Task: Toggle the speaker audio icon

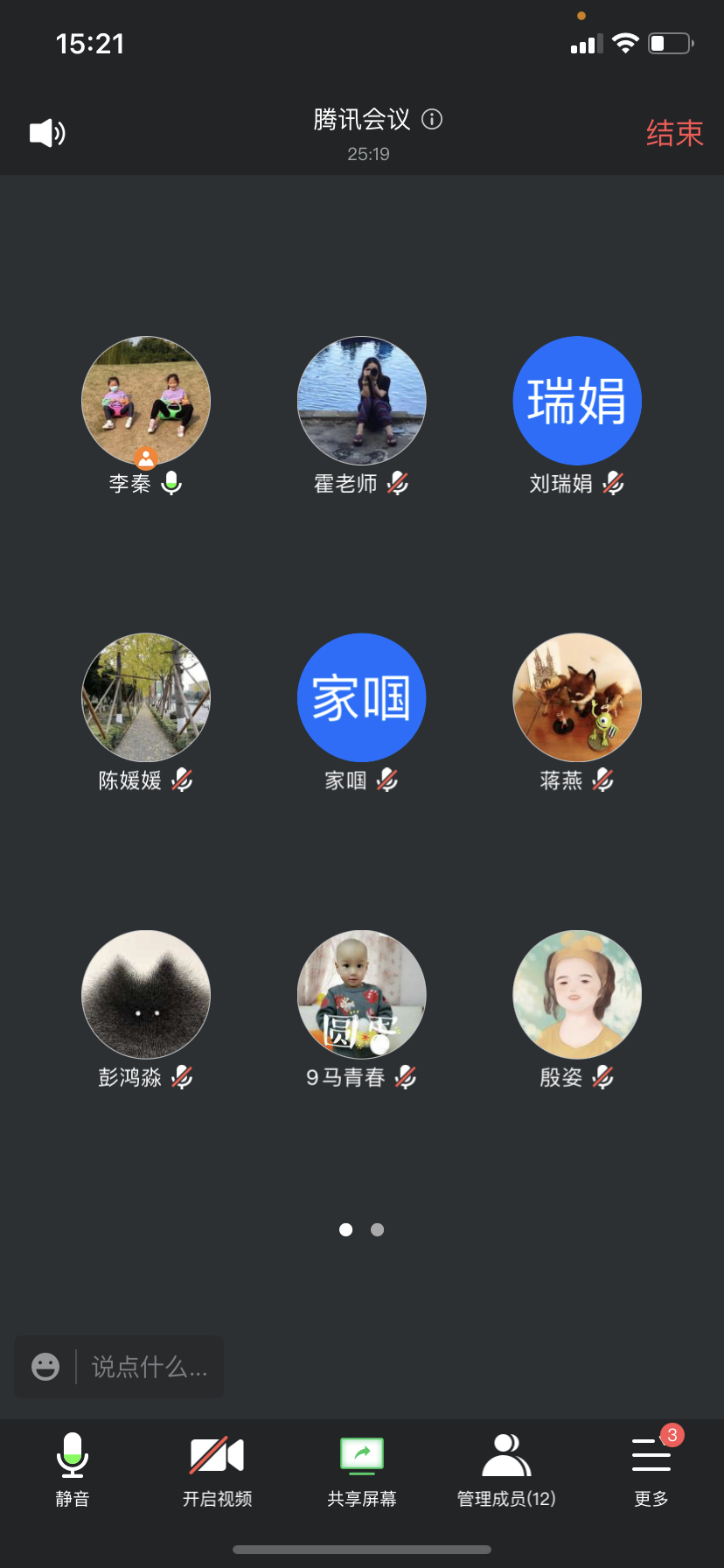Action: (47, 133)
